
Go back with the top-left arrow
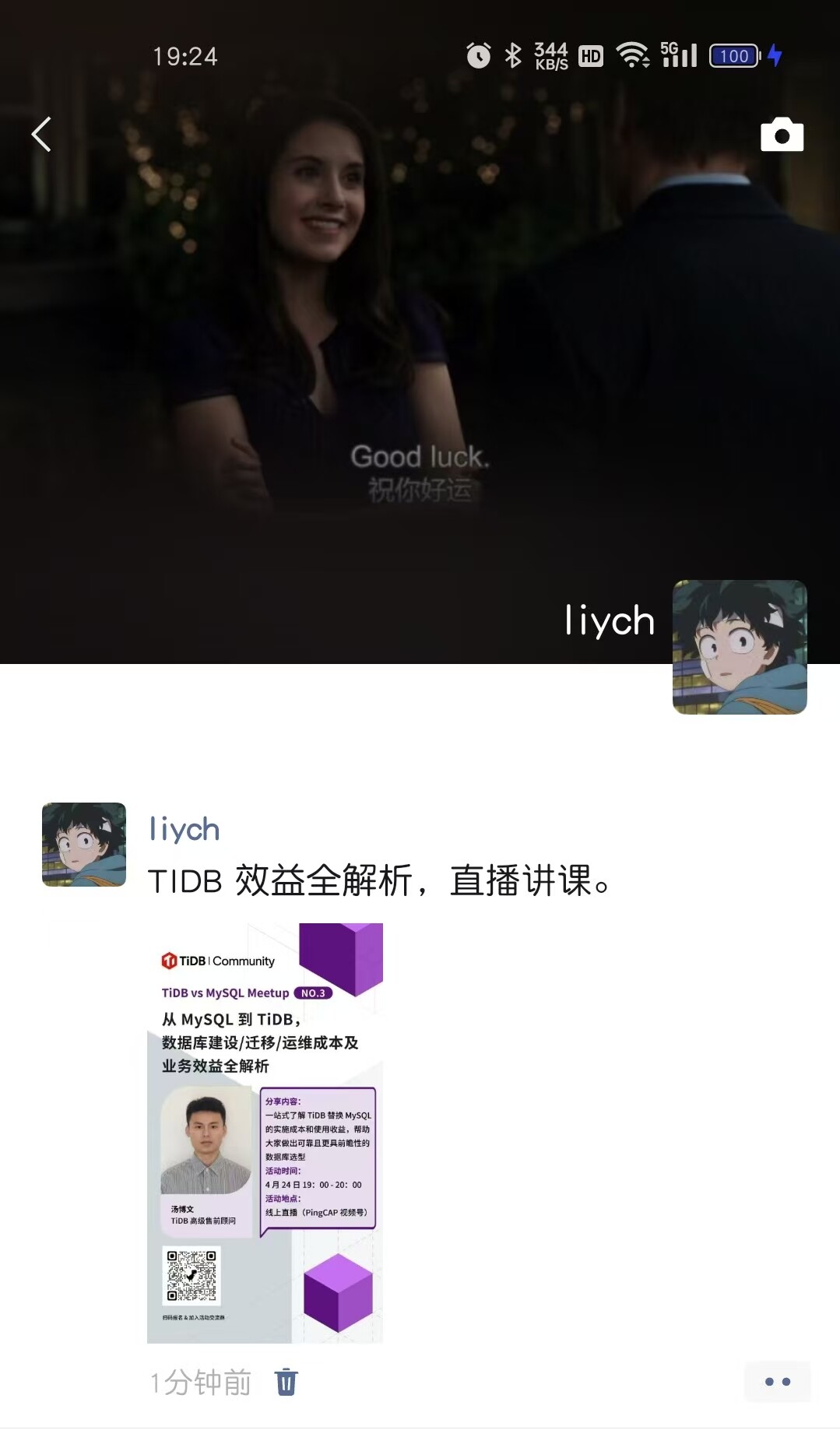tap(41, 135)
